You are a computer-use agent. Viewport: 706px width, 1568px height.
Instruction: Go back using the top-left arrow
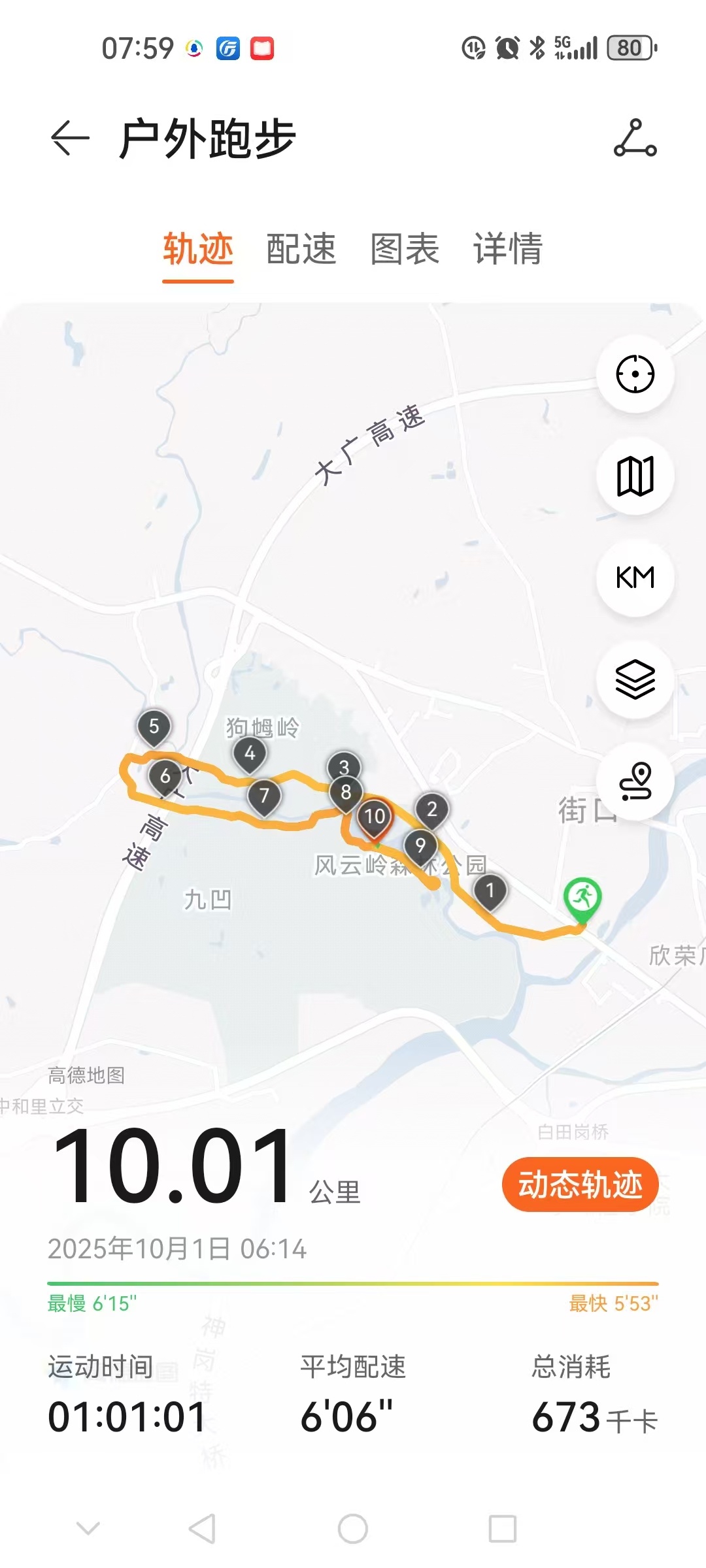(x=70, y=138)
